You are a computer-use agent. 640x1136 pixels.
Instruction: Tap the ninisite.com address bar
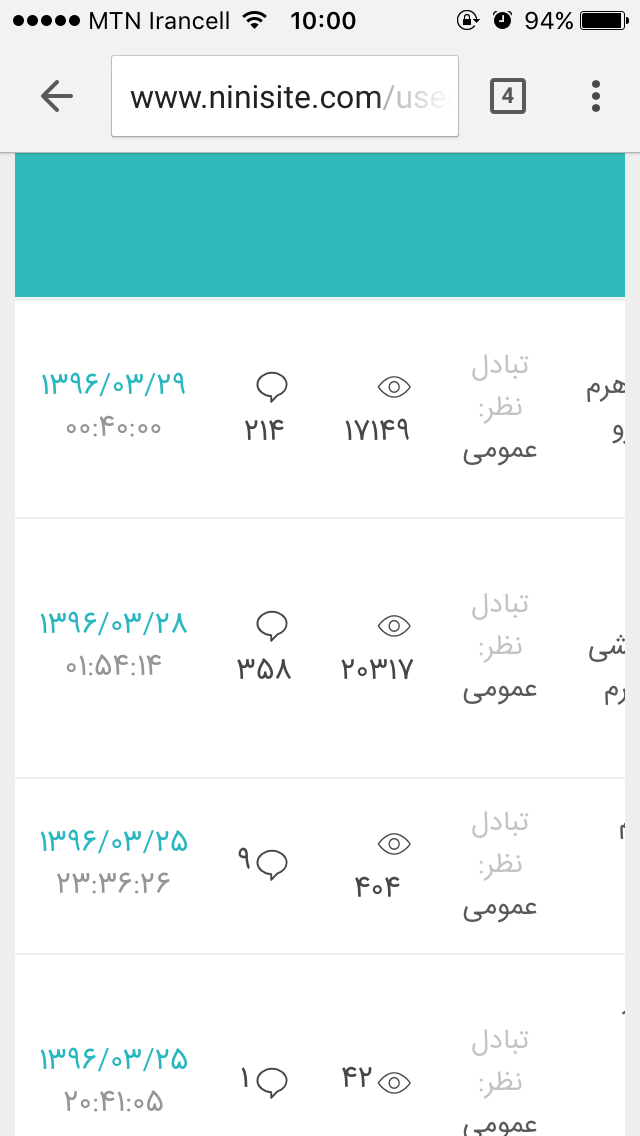pyautogui.click(x=285, y=97)
